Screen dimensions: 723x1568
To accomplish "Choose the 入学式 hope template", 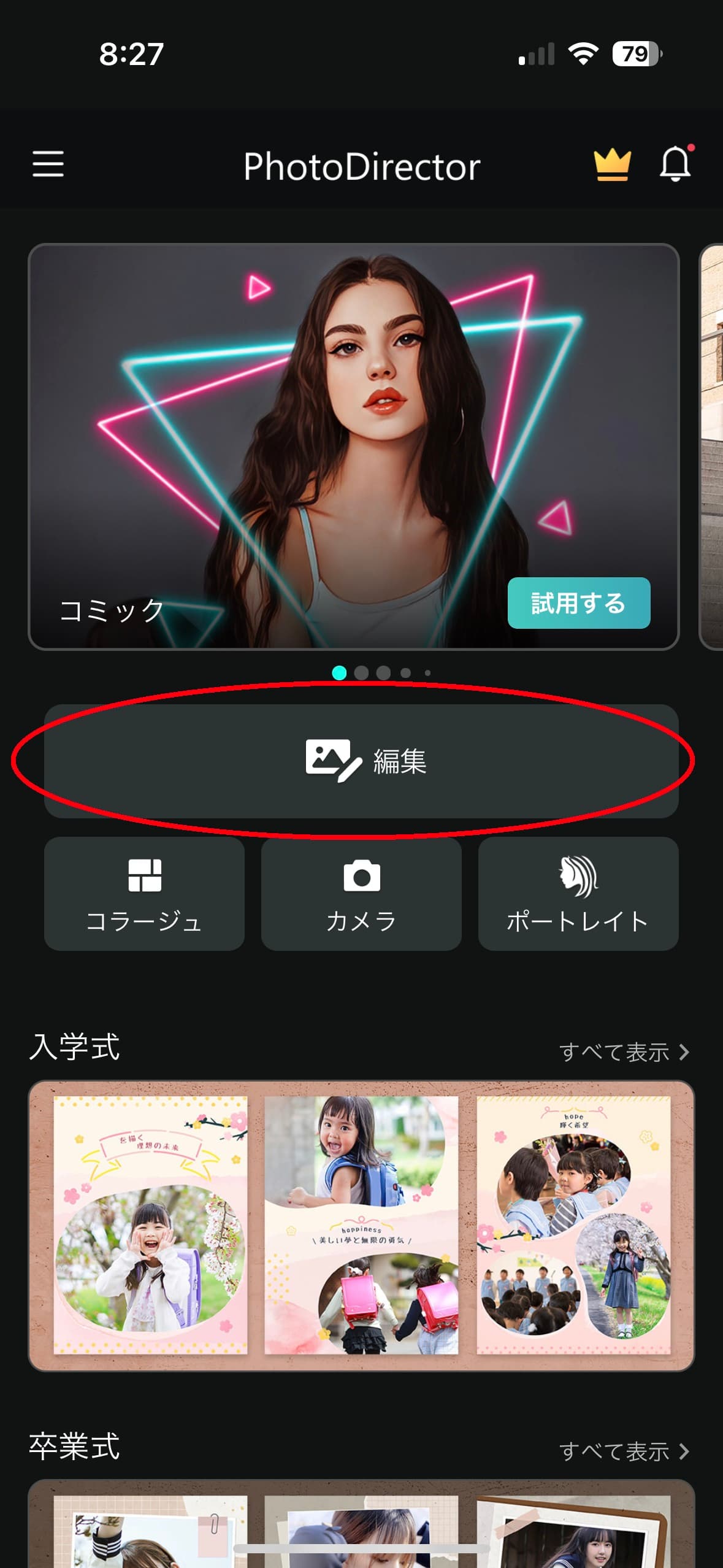I will (573, 1225).
